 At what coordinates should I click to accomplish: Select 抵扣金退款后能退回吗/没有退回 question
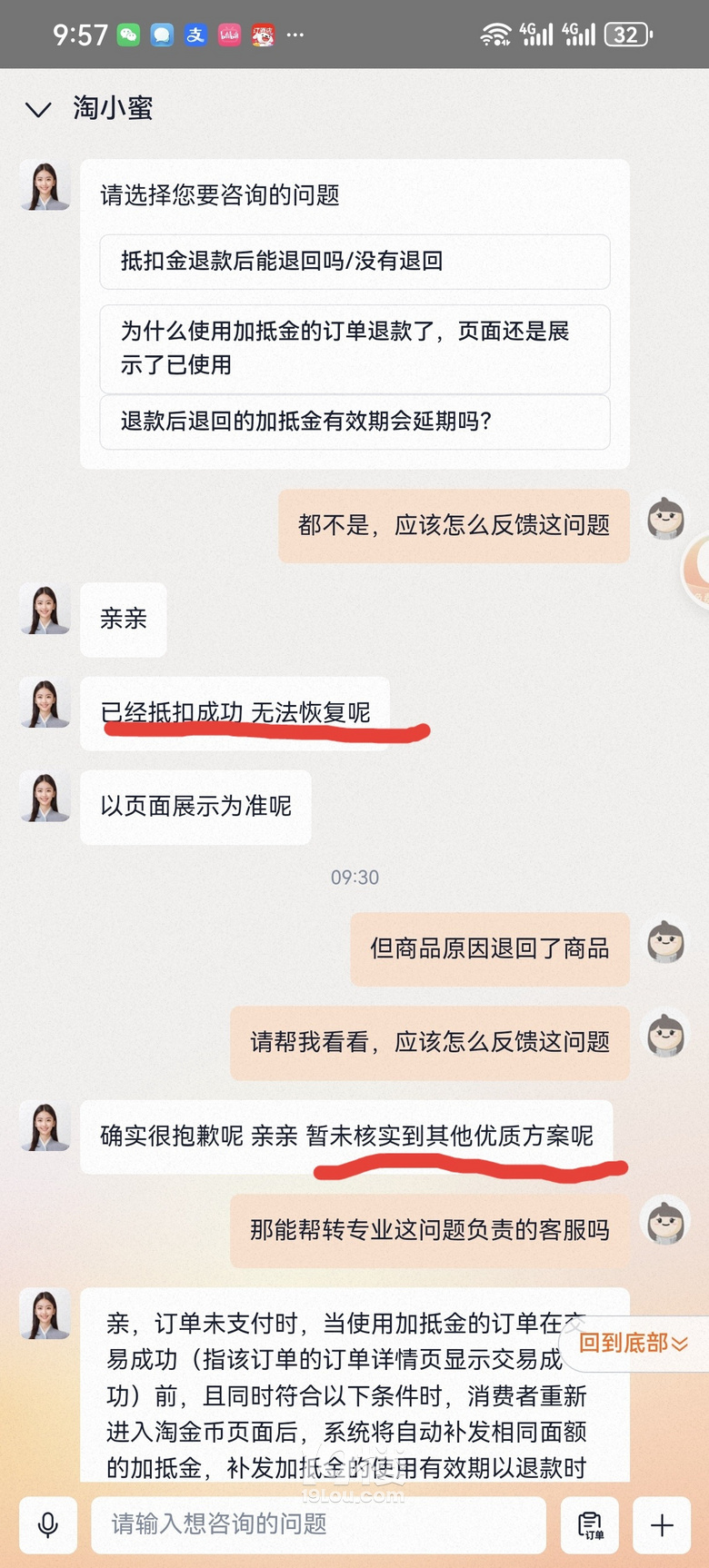(354, 262)
